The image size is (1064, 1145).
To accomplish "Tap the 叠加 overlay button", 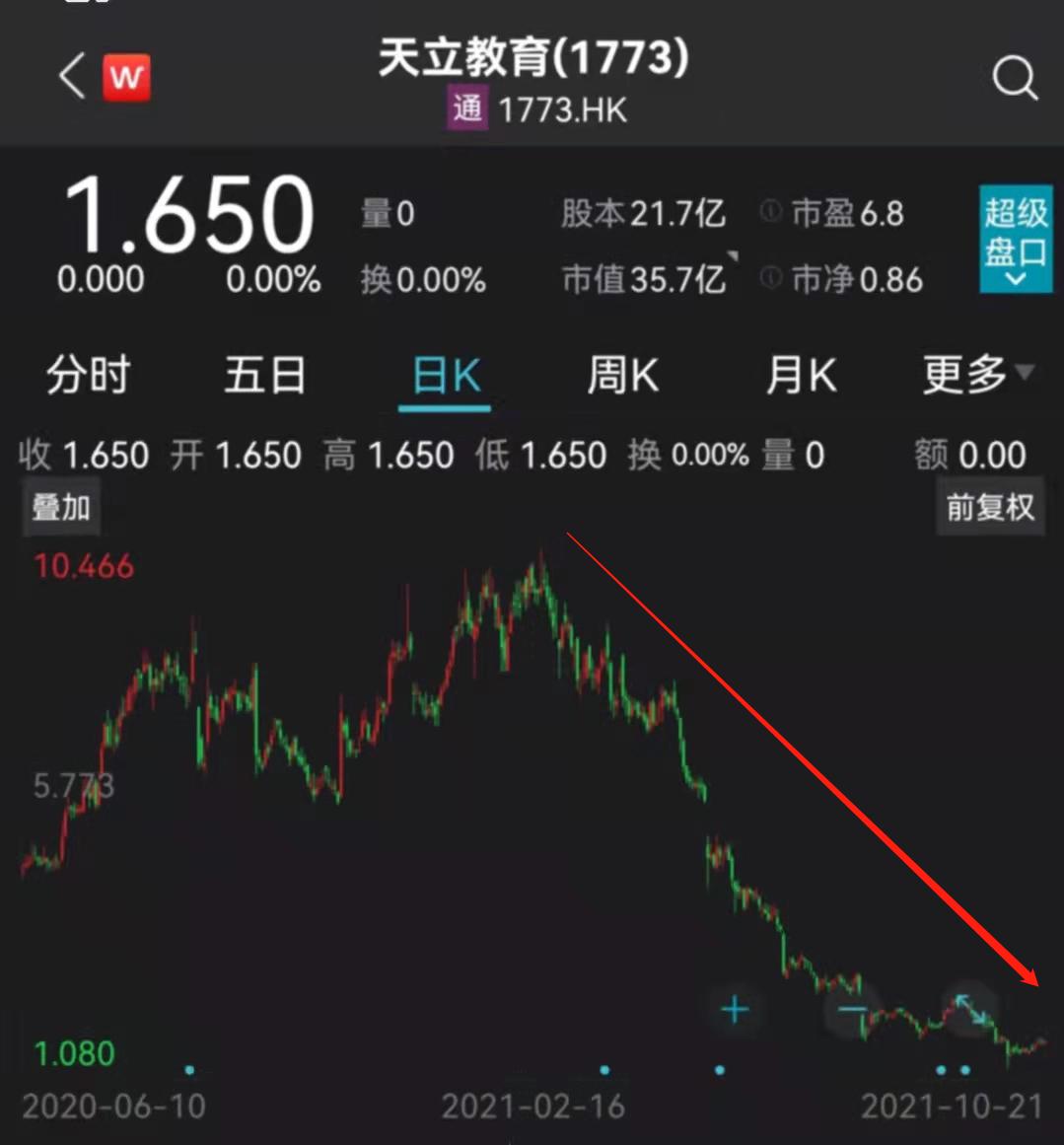I will pyautogui.click(x=61, y=507).
